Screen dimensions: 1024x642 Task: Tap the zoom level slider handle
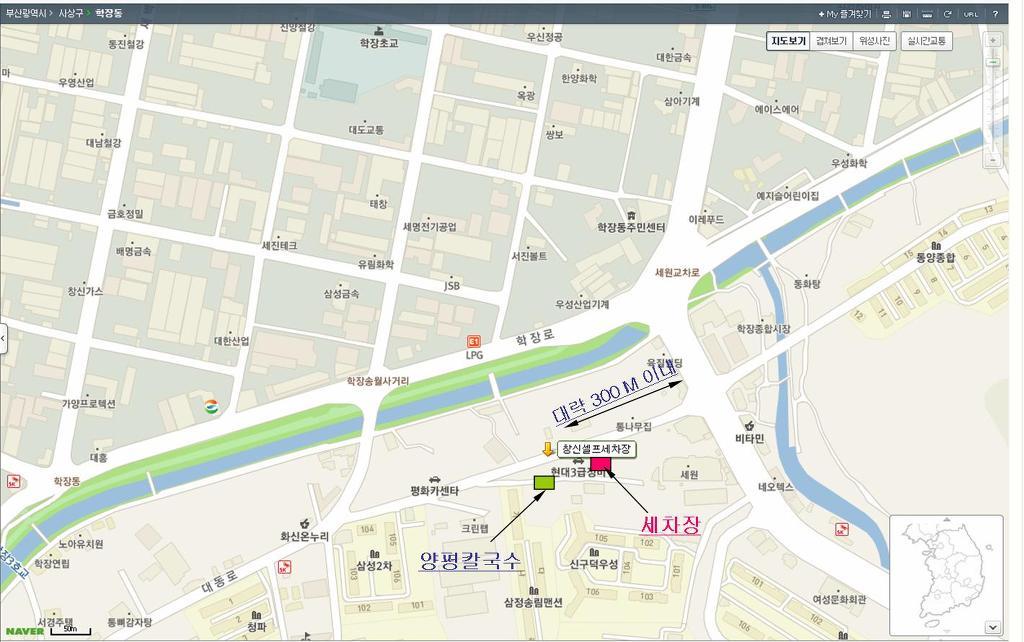click(992, 63)
